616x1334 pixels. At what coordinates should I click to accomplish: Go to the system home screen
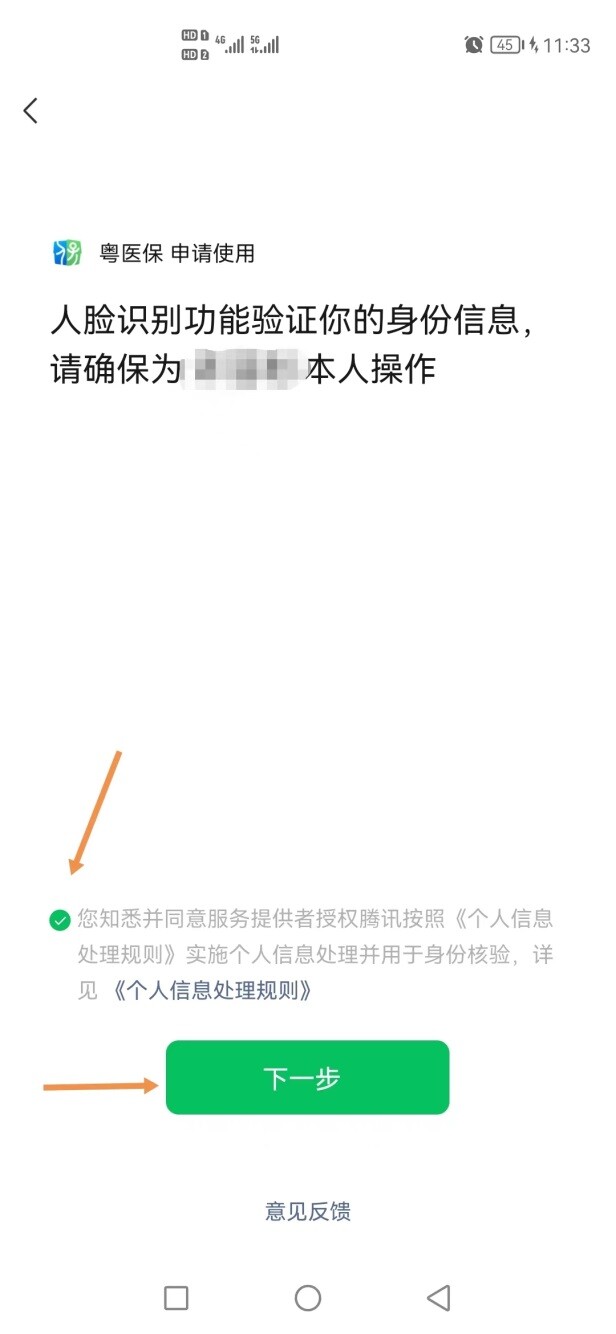click(x=307, y=1298)
